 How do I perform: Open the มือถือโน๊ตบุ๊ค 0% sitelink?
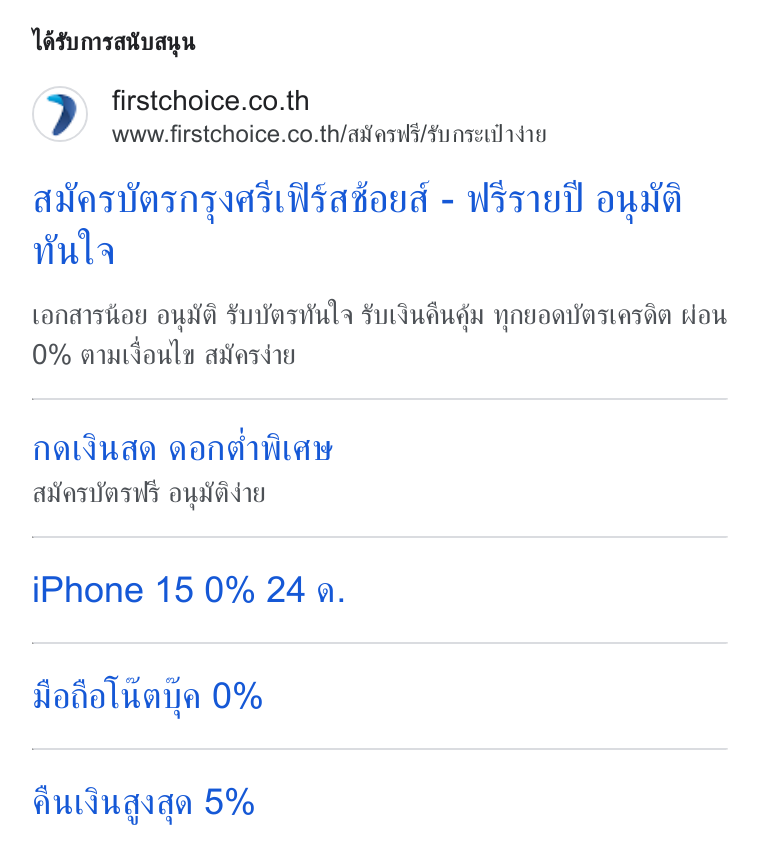pos(148,697)
